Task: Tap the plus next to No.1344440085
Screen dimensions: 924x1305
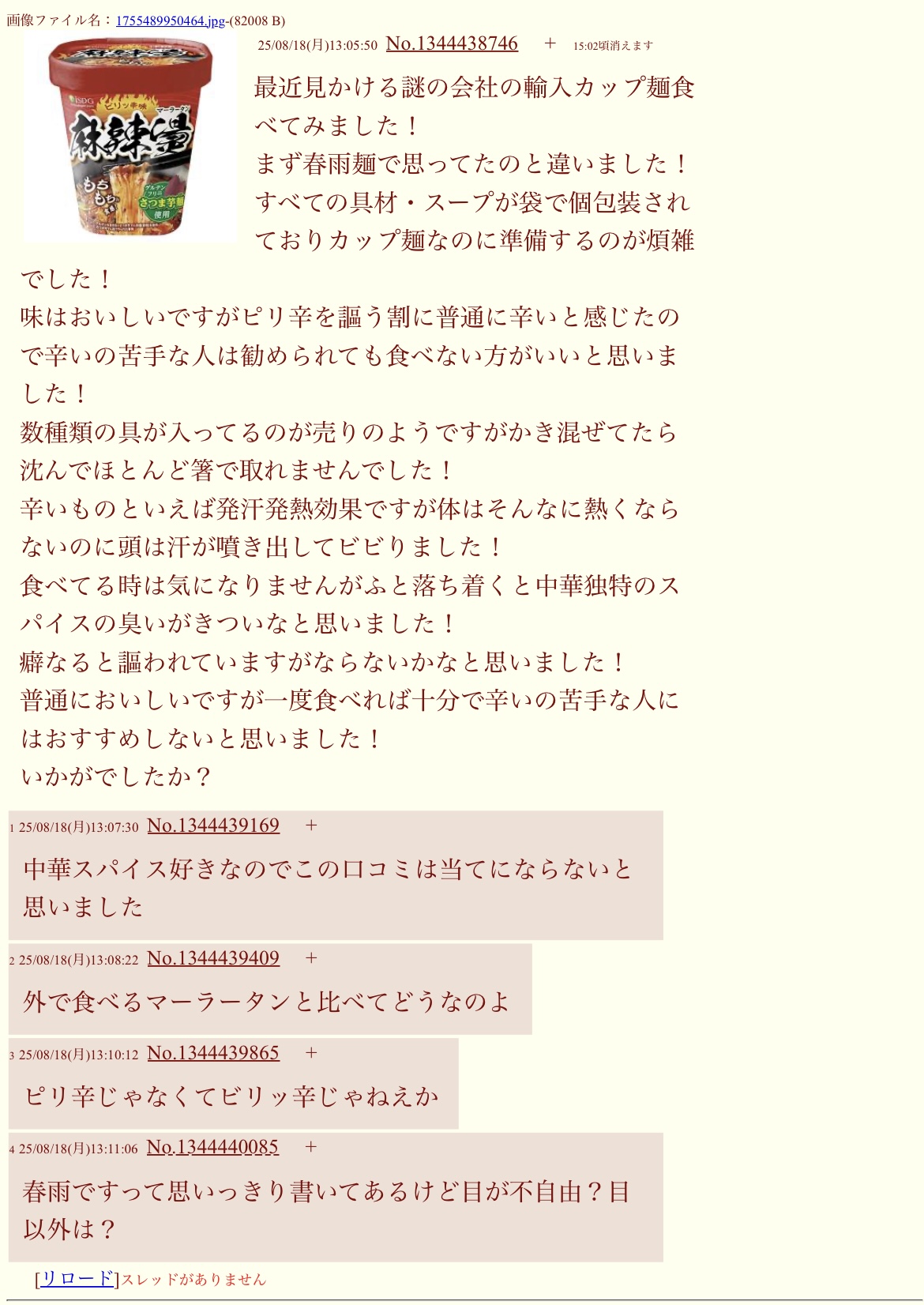Action: click(x=311, y=1148)
